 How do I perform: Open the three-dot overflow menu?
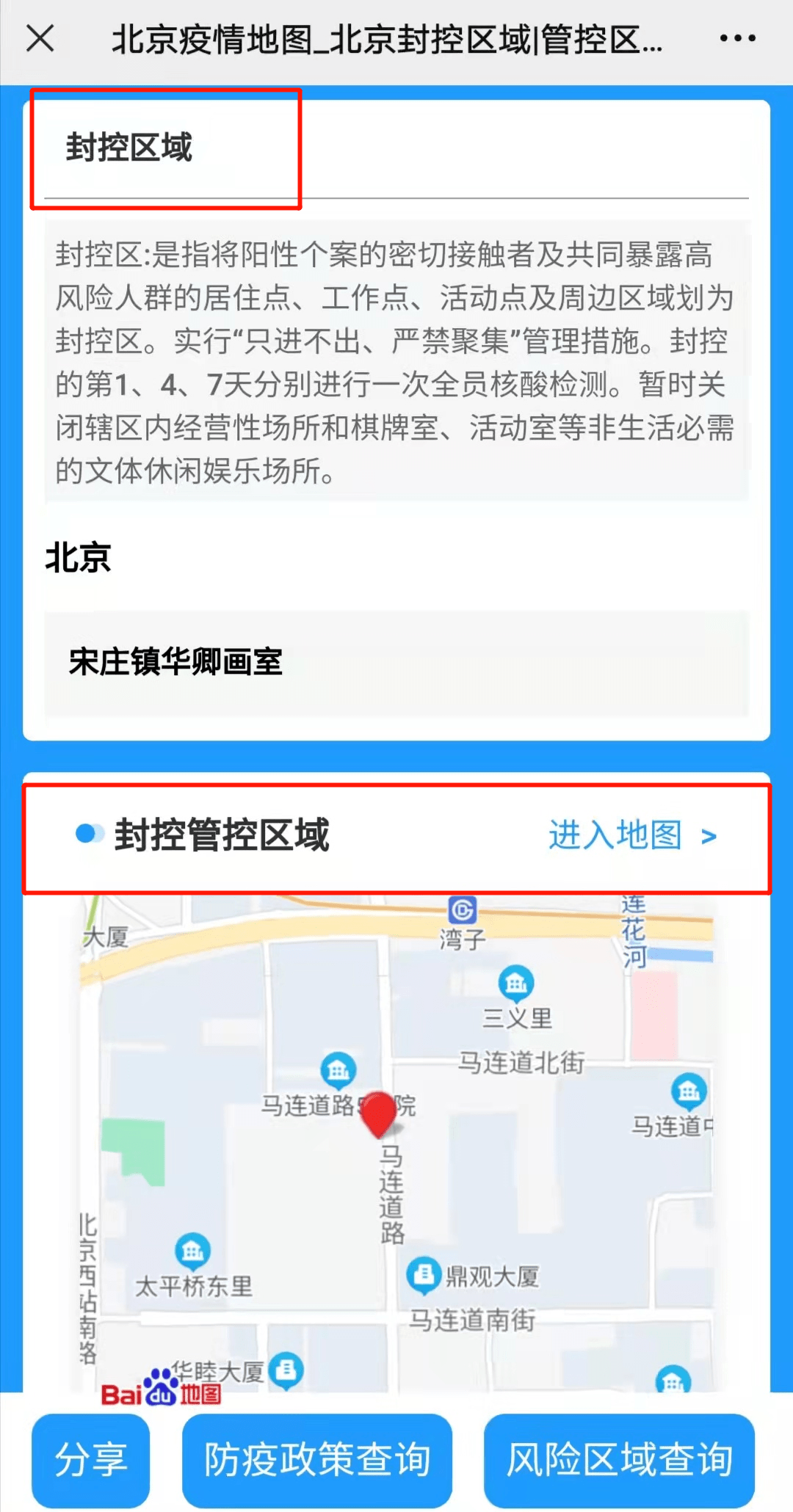pyautogui.click(x=737, y=38)
